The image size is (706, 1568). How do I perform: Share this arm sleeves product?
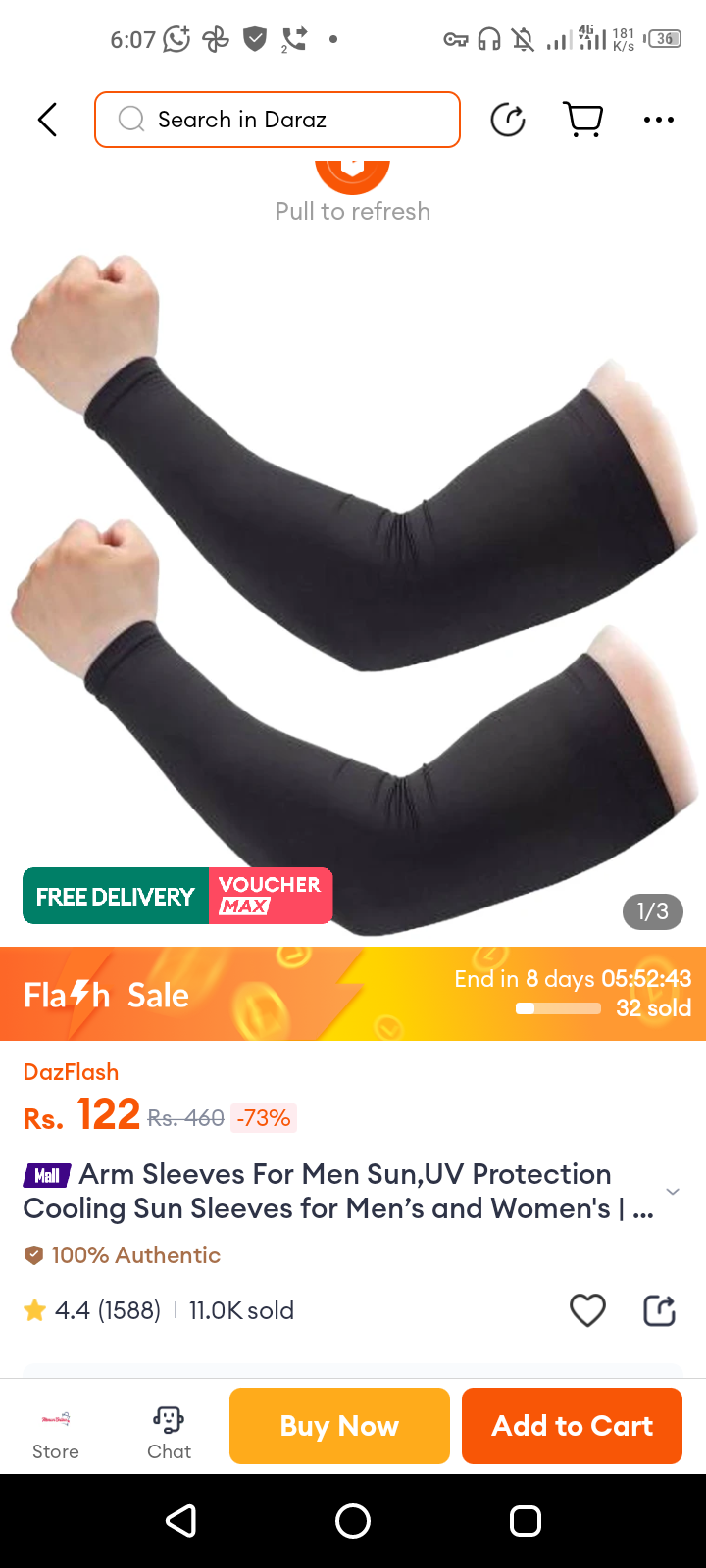pyautogui.click(x=659, y=1310)
